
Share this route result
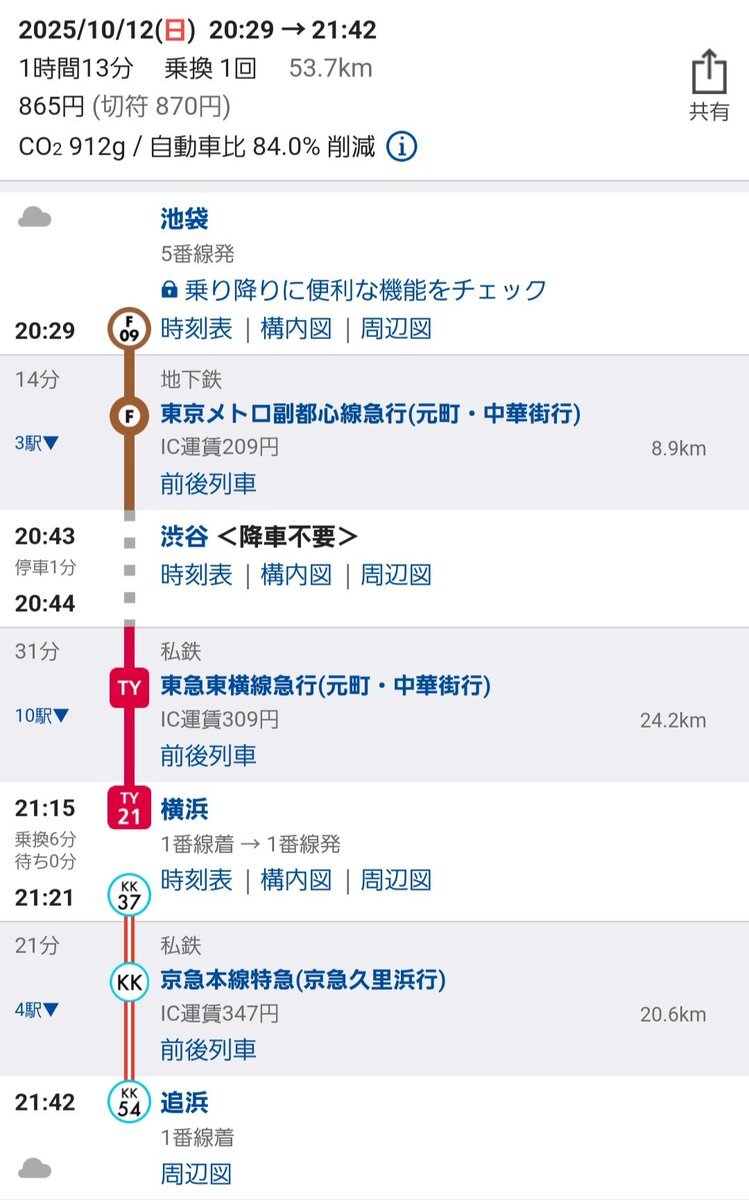tap(708, 85)
